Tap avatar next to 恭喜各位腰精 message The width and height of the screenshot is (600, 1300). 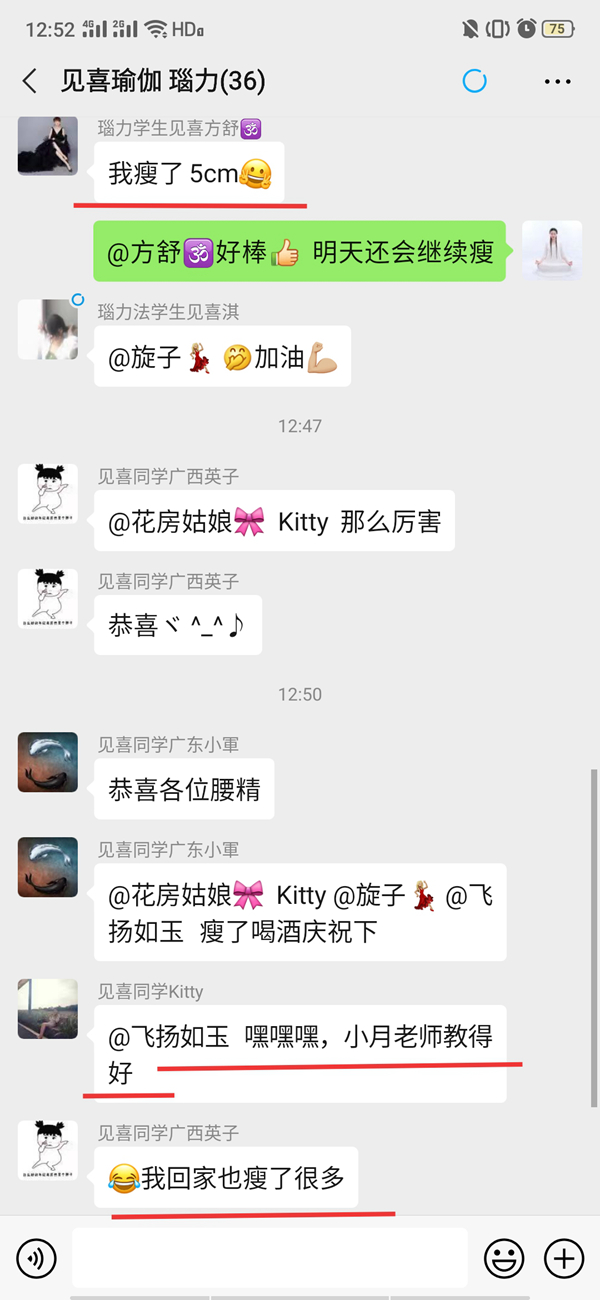tap(48, 762)
